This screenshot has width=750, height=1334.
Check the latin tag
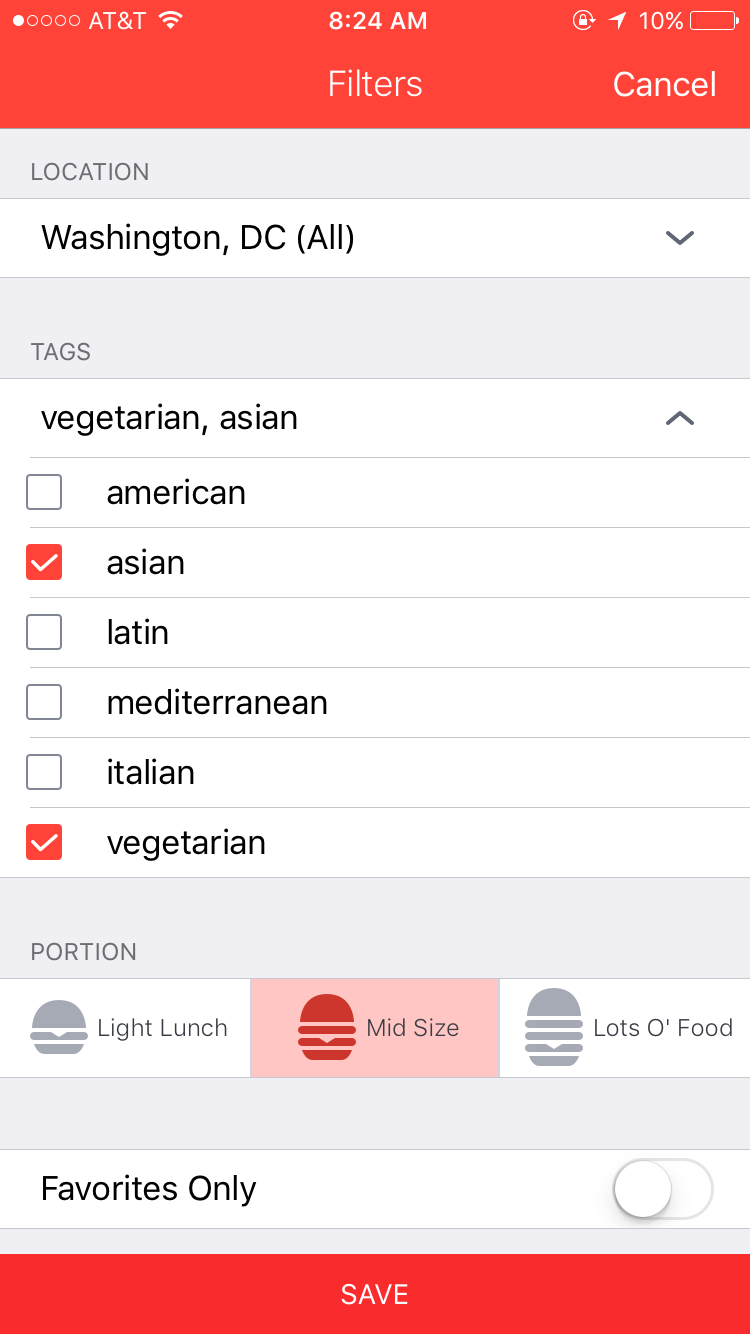(x=44, y=632)
